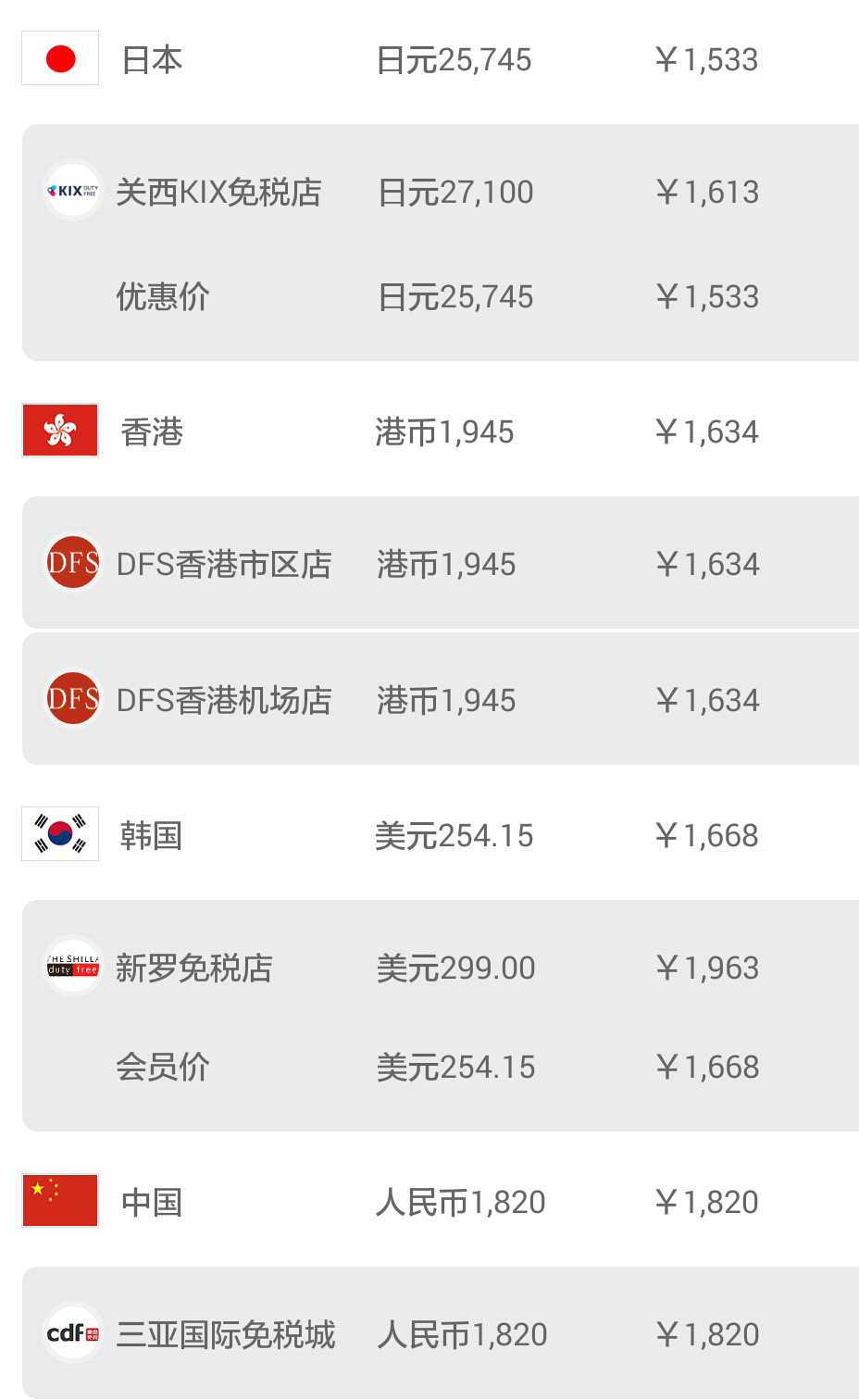Select the South Korea flag icon

(59, 833)
